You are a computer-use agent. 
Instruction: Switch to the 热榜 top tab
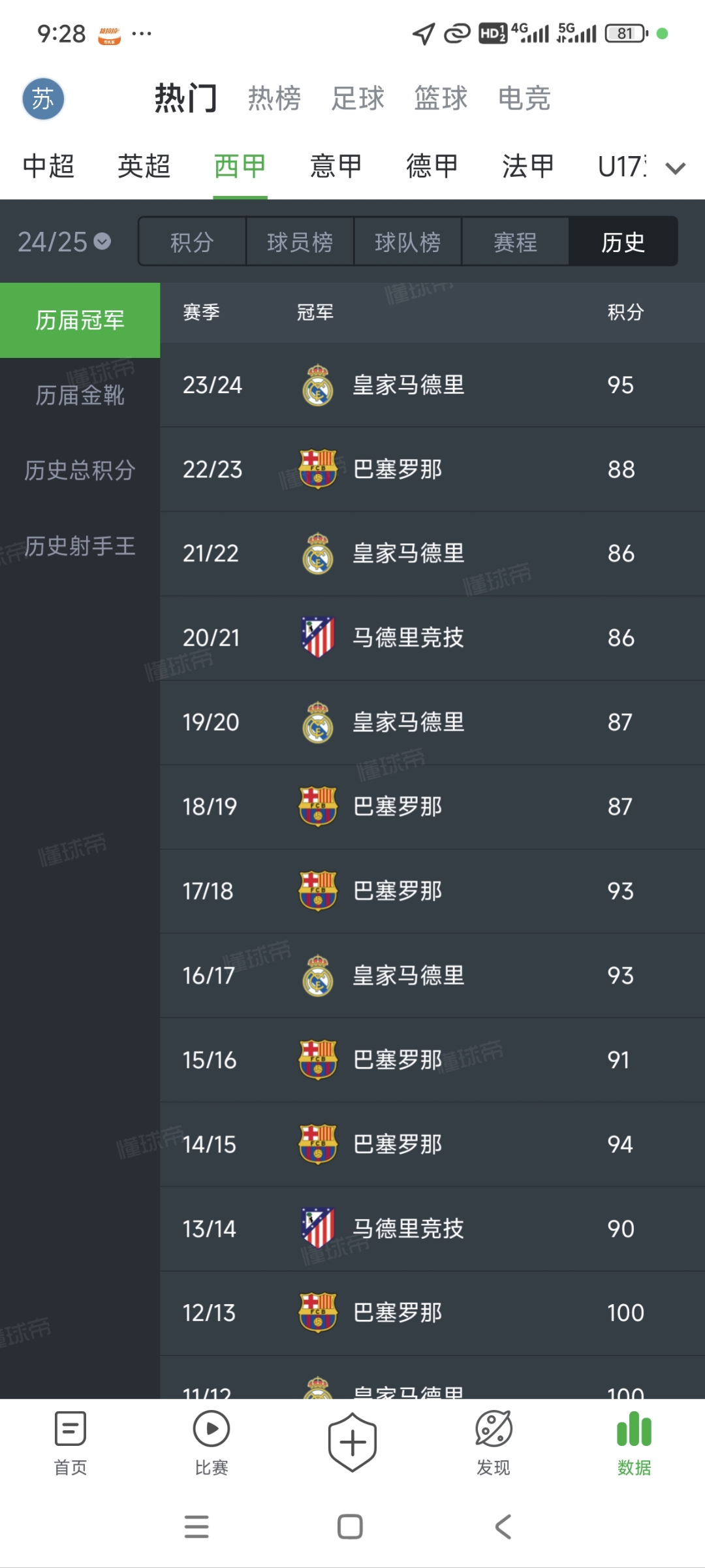pyautogui.click(x=274, y=99)
